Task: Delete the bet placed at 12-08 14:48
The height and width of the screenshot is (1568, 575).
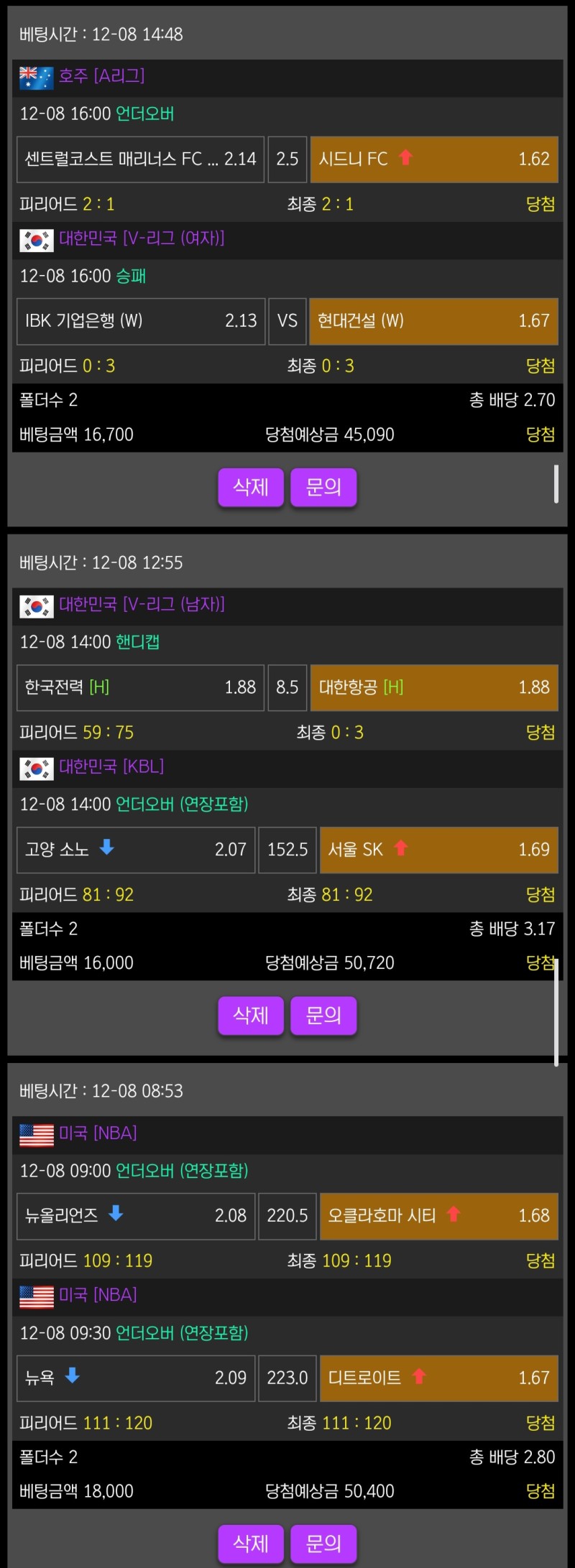Action: 251,487
